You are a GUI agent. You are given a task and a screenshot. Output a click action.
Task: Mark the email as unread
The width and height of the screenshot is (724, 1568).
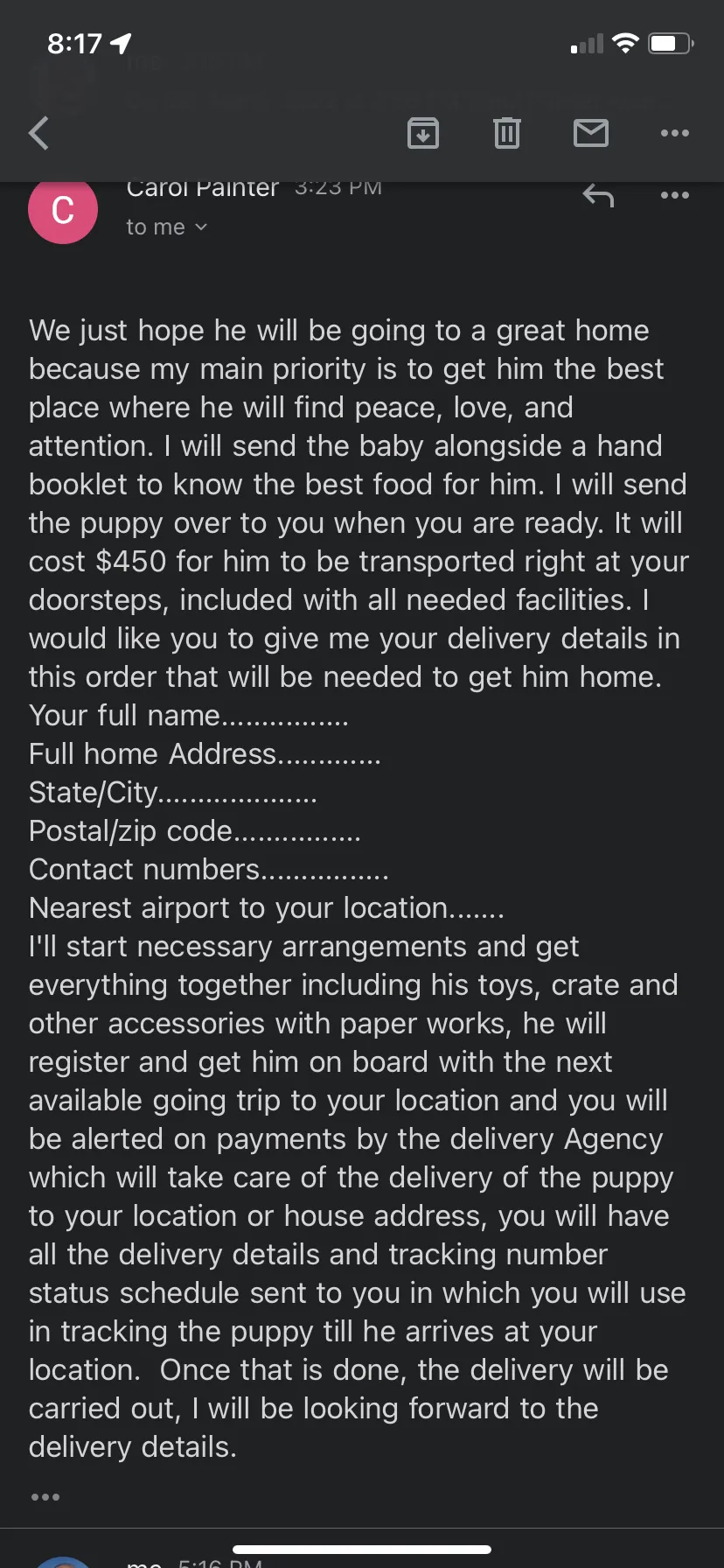point(591,133)
